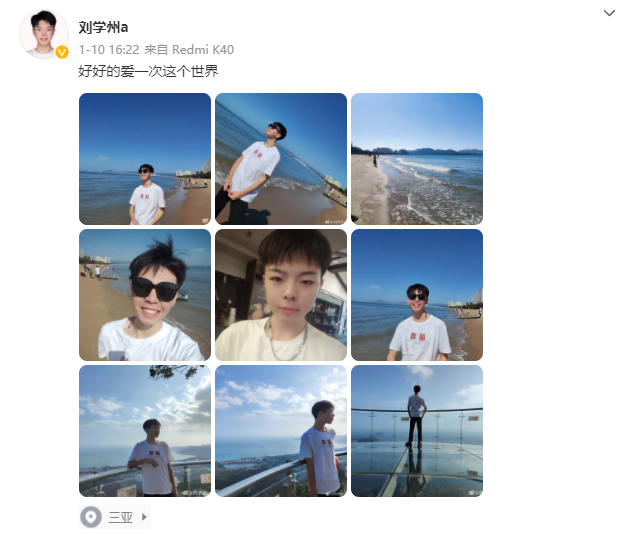The image size is (627, 534).
Task: Open the post options chevron menu
Action: point(609,13)
